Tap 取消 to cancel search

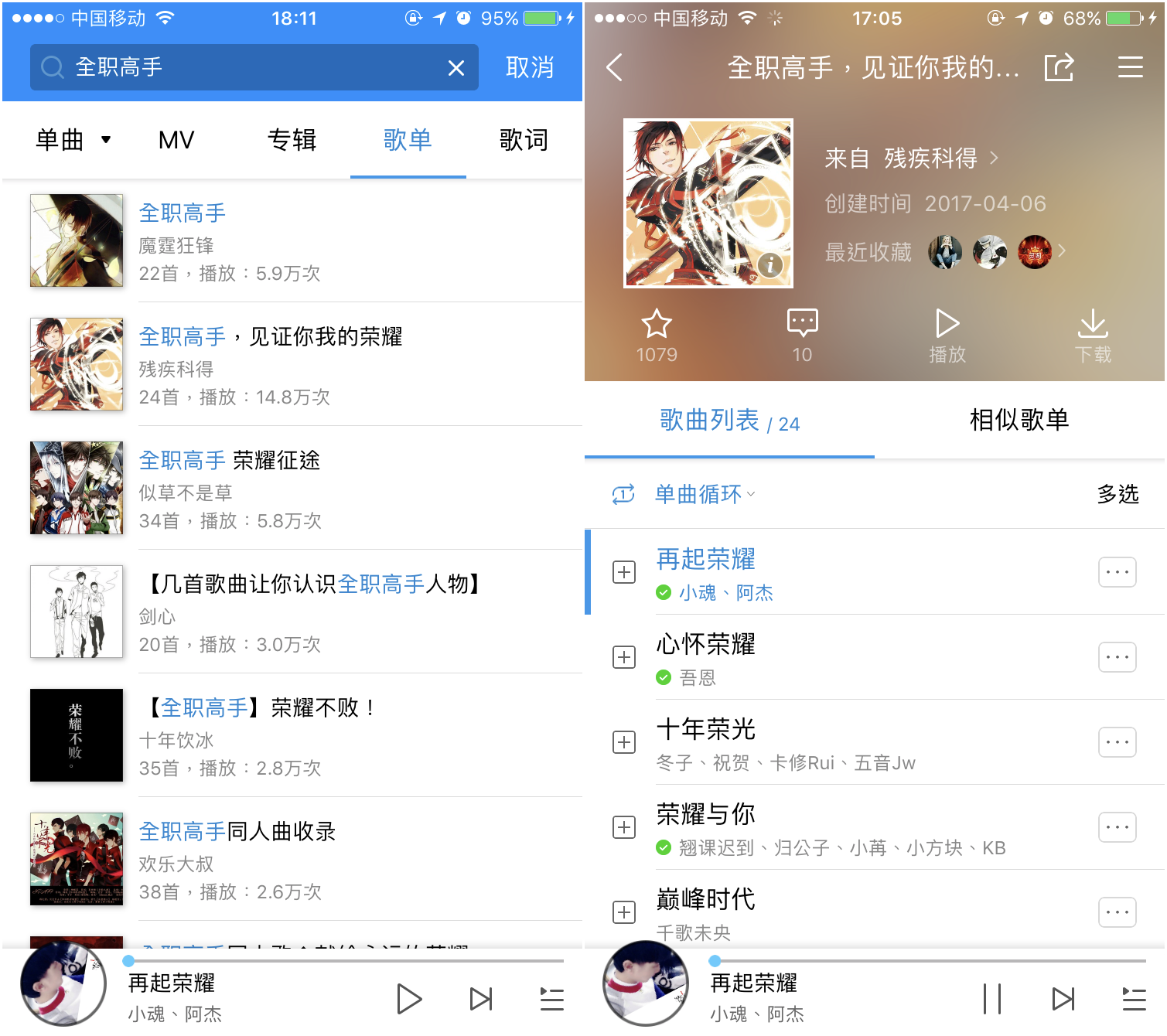click(x=530, y=68)
